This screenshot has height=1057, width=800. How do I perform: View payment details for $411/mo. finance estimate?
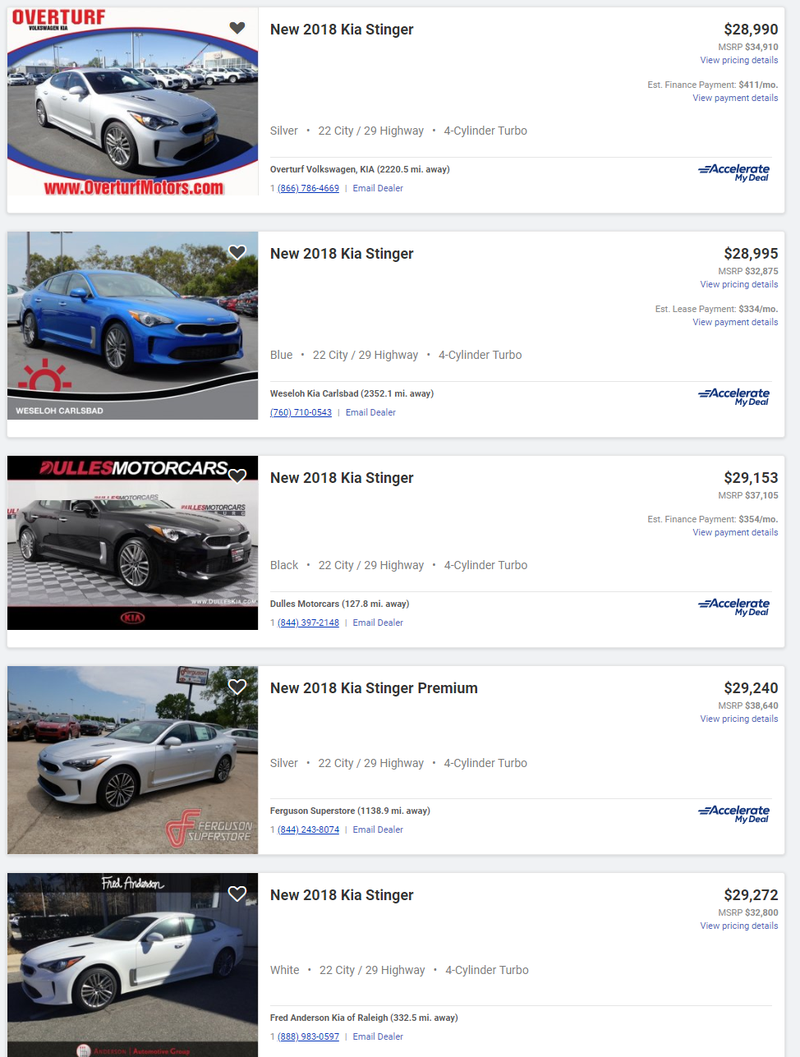735,99
